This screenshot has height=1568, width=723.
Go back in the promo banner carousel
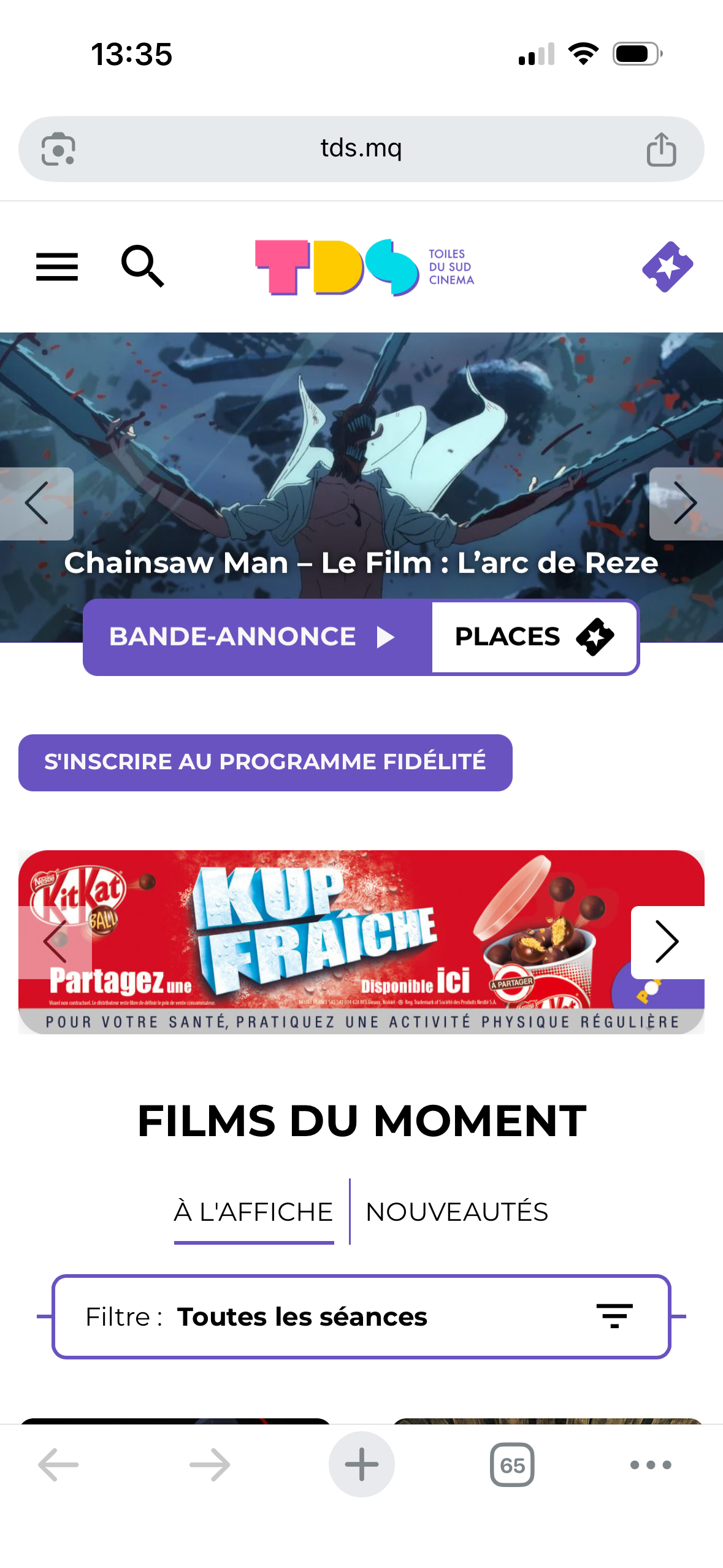point(55,942)
